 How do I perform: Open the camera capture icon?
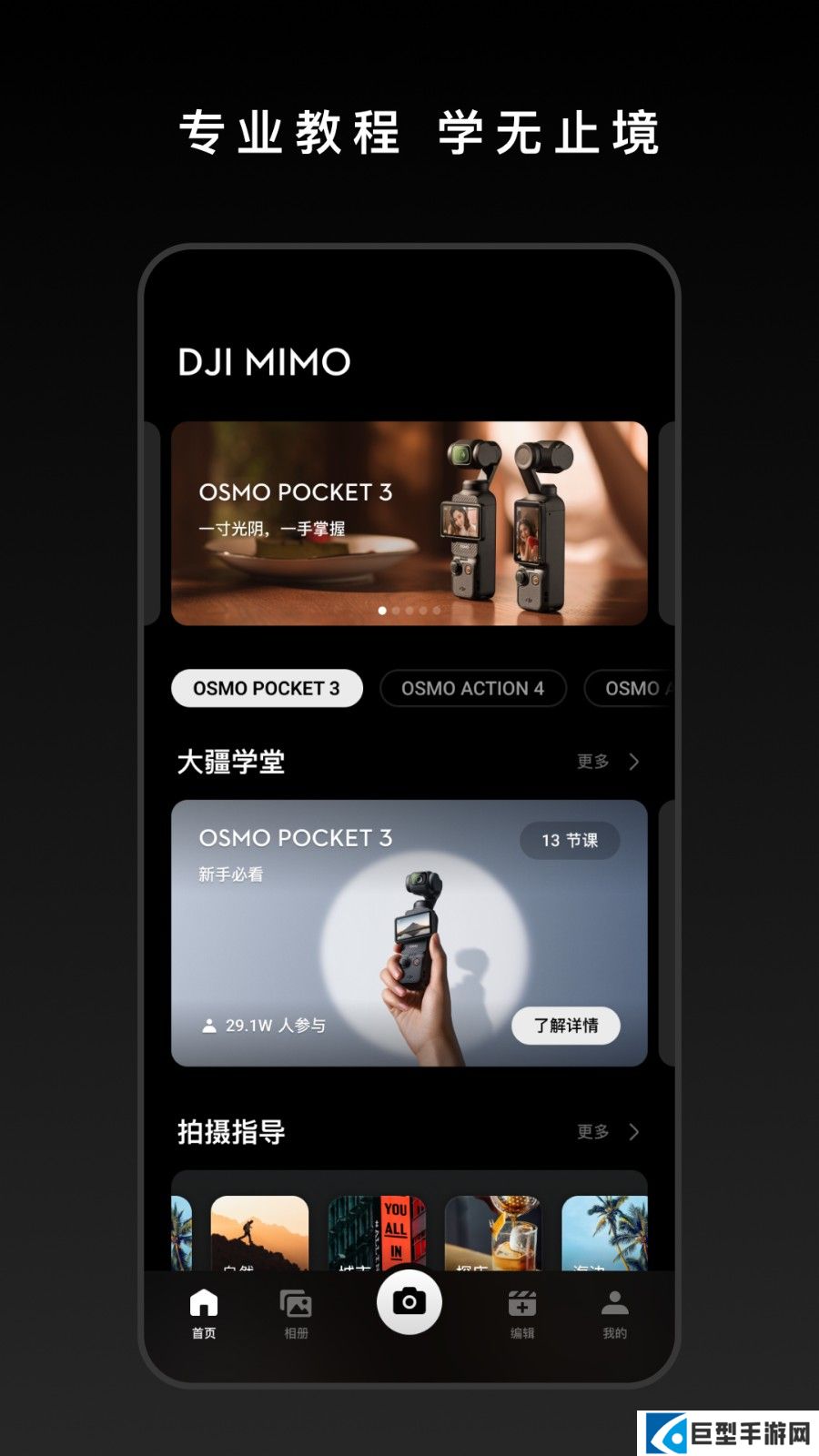click(409, 1303)
